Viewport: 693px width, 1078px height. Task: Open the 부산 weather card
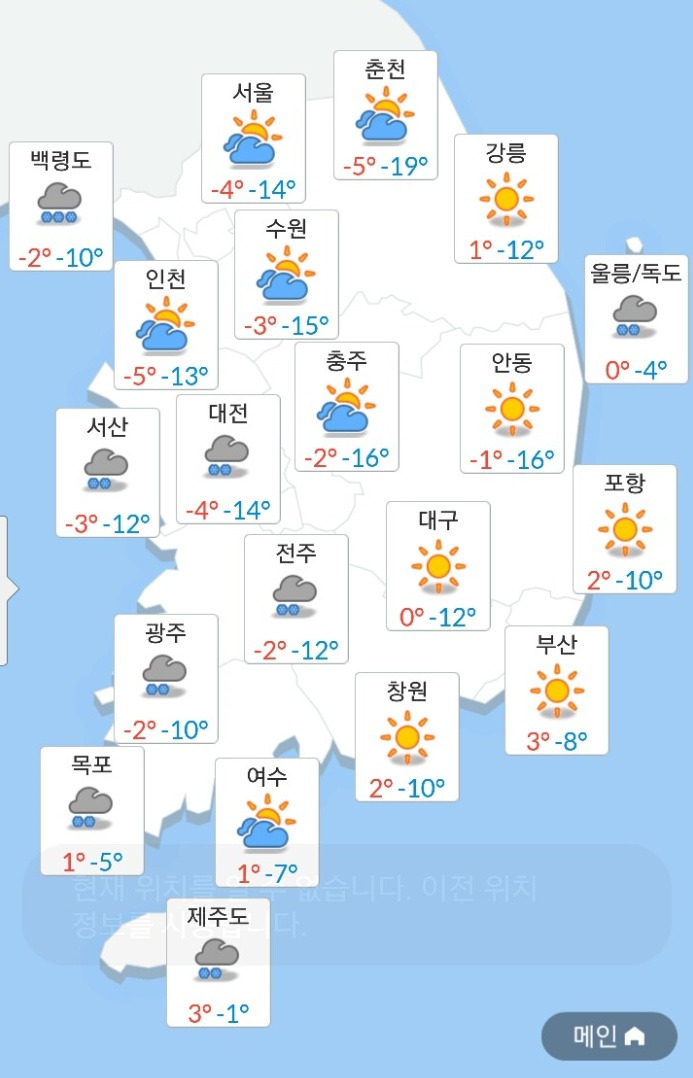[x=557, y=690]
